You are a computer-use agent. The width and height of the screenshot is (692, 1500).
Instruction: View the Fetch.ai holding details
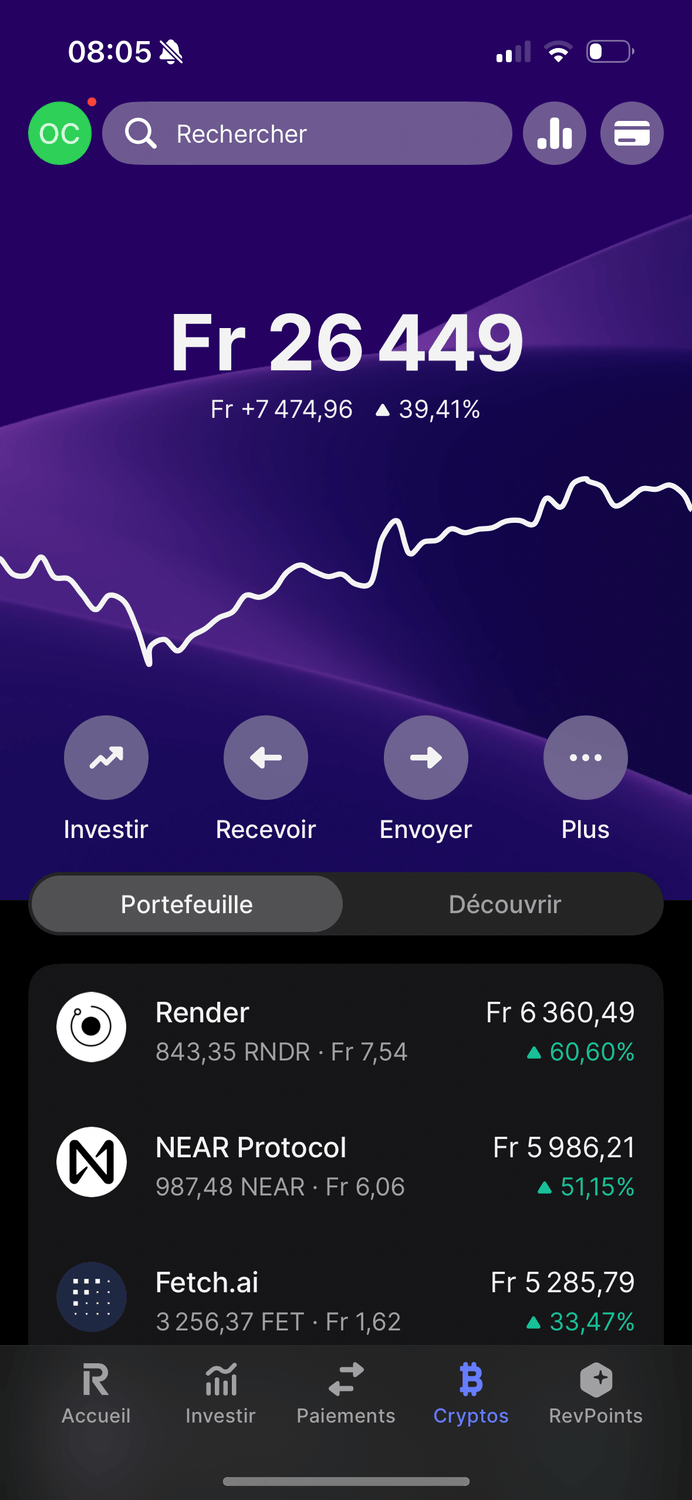pos(346,1300)
